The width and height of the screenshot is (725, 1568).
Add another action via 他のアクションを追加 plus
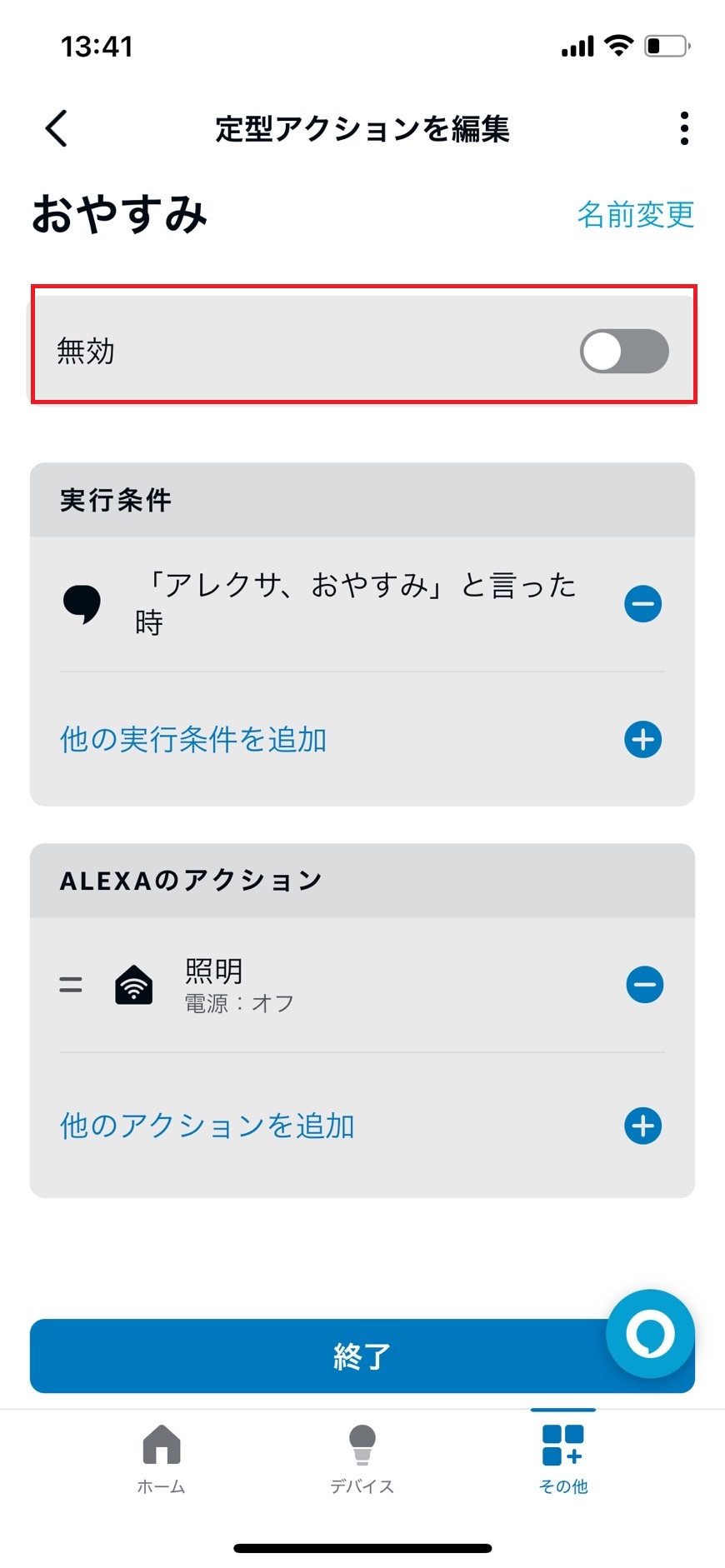[642, 1126]
